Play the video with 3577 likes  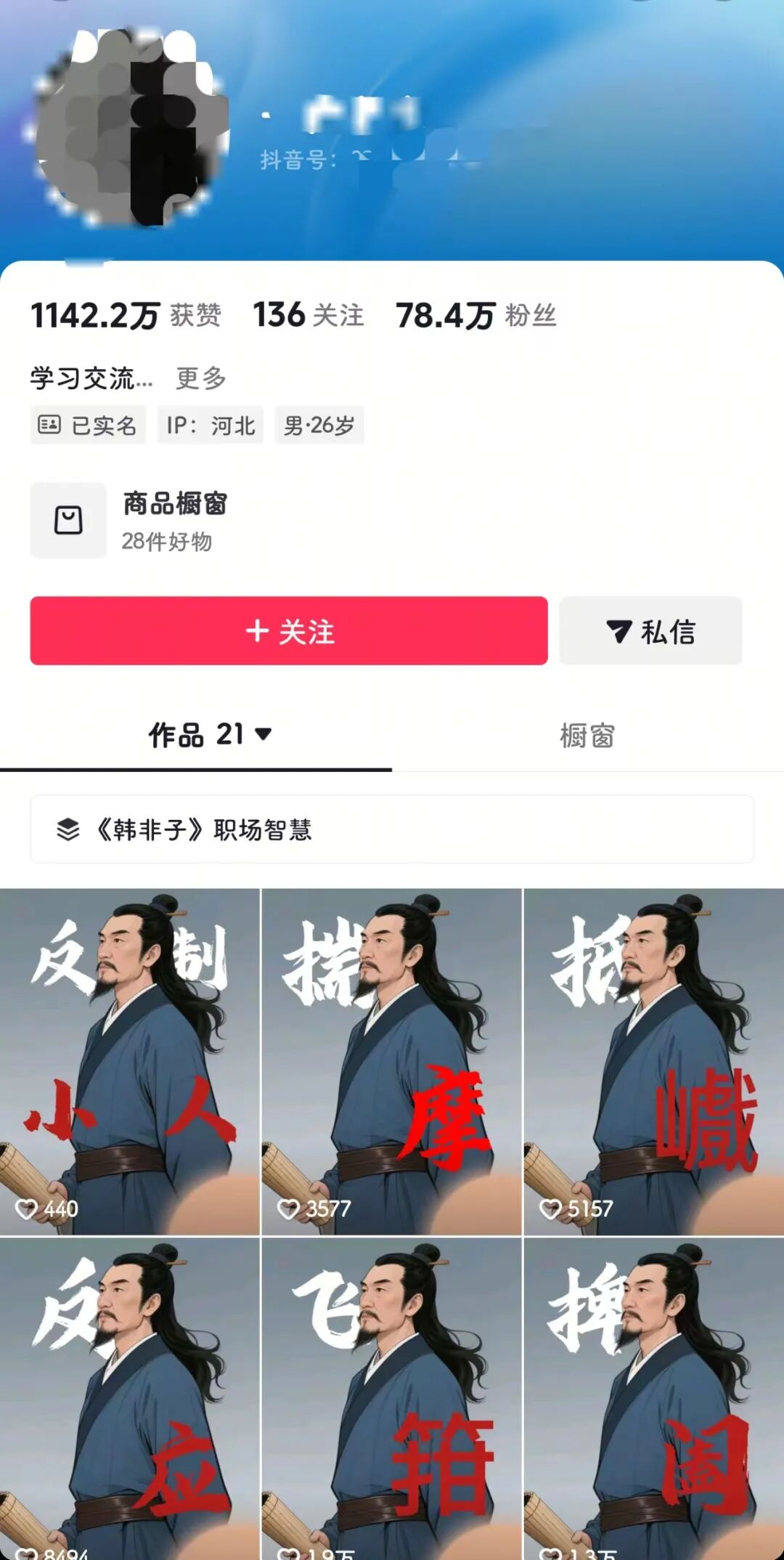click(391, 1061)
